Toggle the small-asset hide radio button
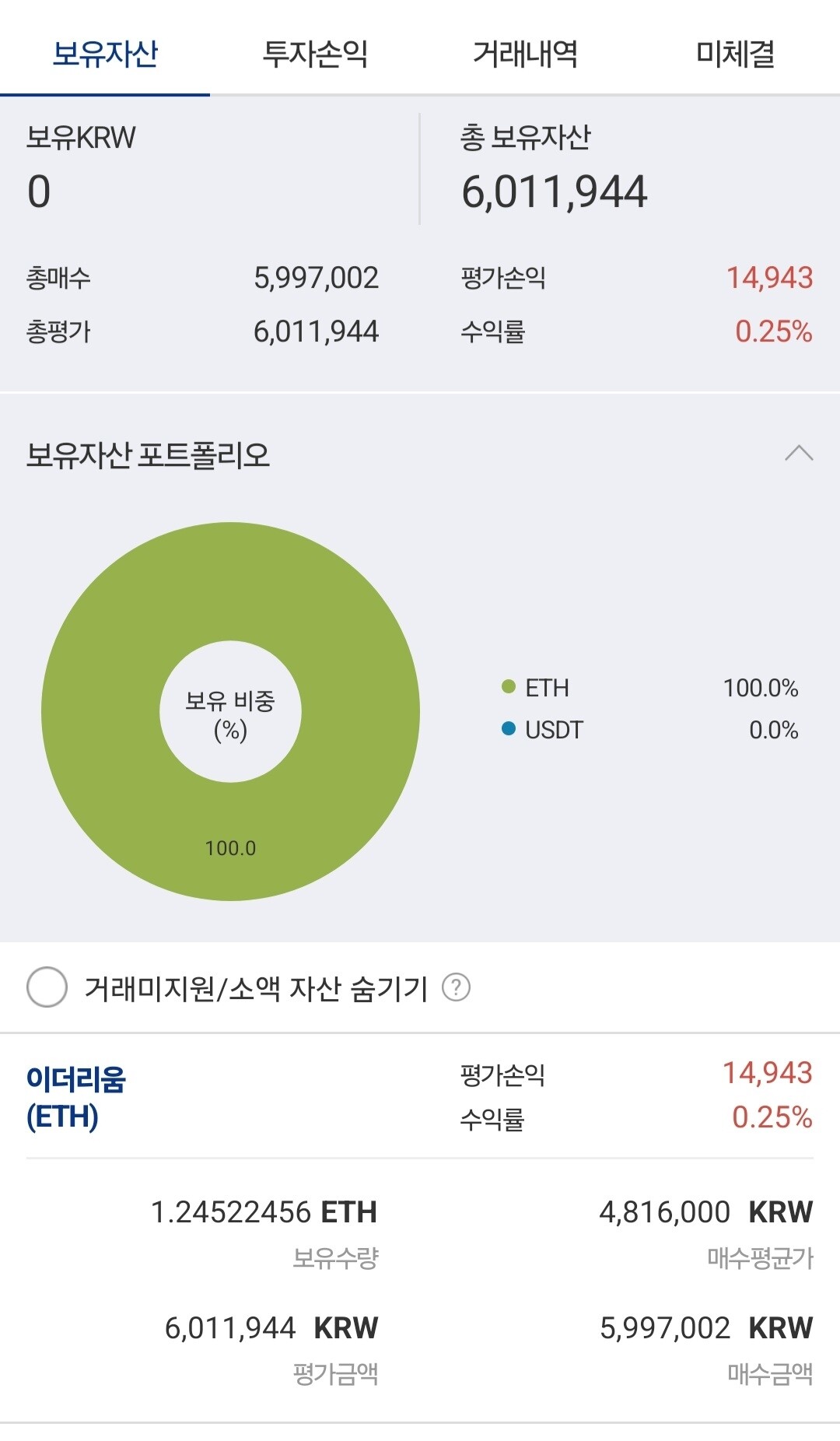 coord(45,985)
